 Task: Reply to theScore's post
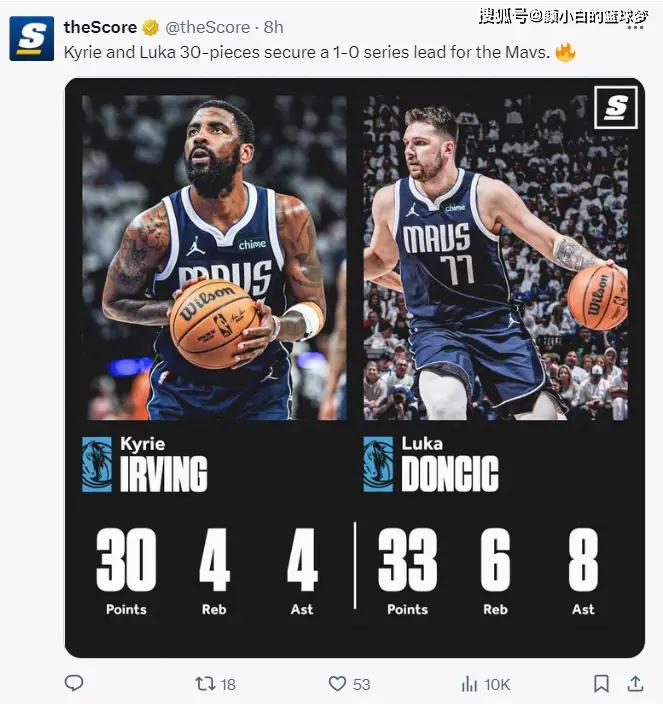[74, 683]
